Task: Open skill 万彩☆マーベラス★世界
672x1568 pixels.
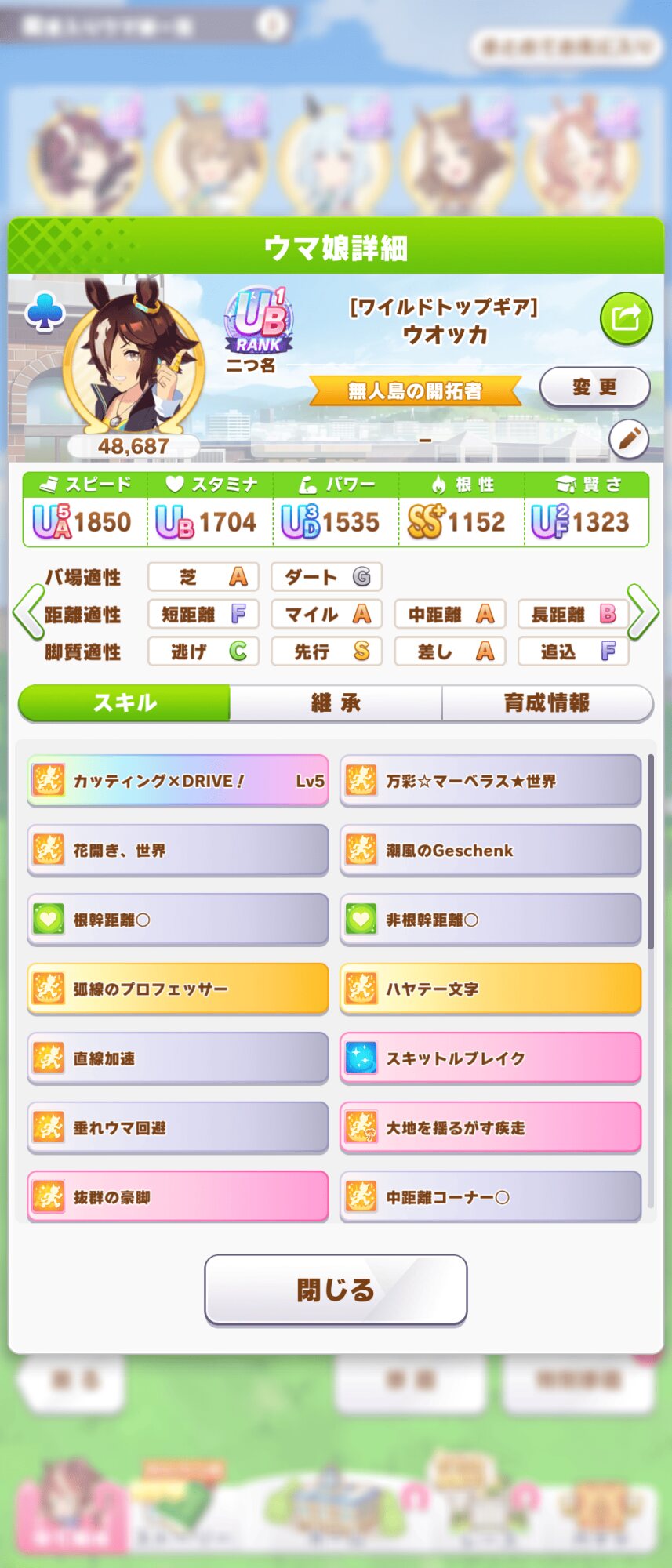Action: [490, 781]
